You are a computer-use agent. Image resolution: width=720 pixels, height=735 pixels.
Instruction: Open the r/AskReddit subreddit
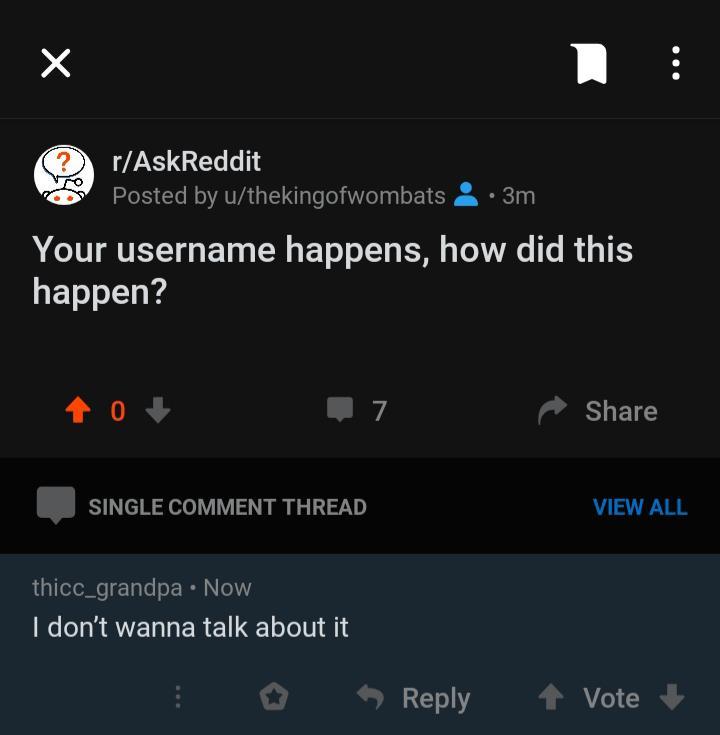pyautogui.click(x=186, y=161)
